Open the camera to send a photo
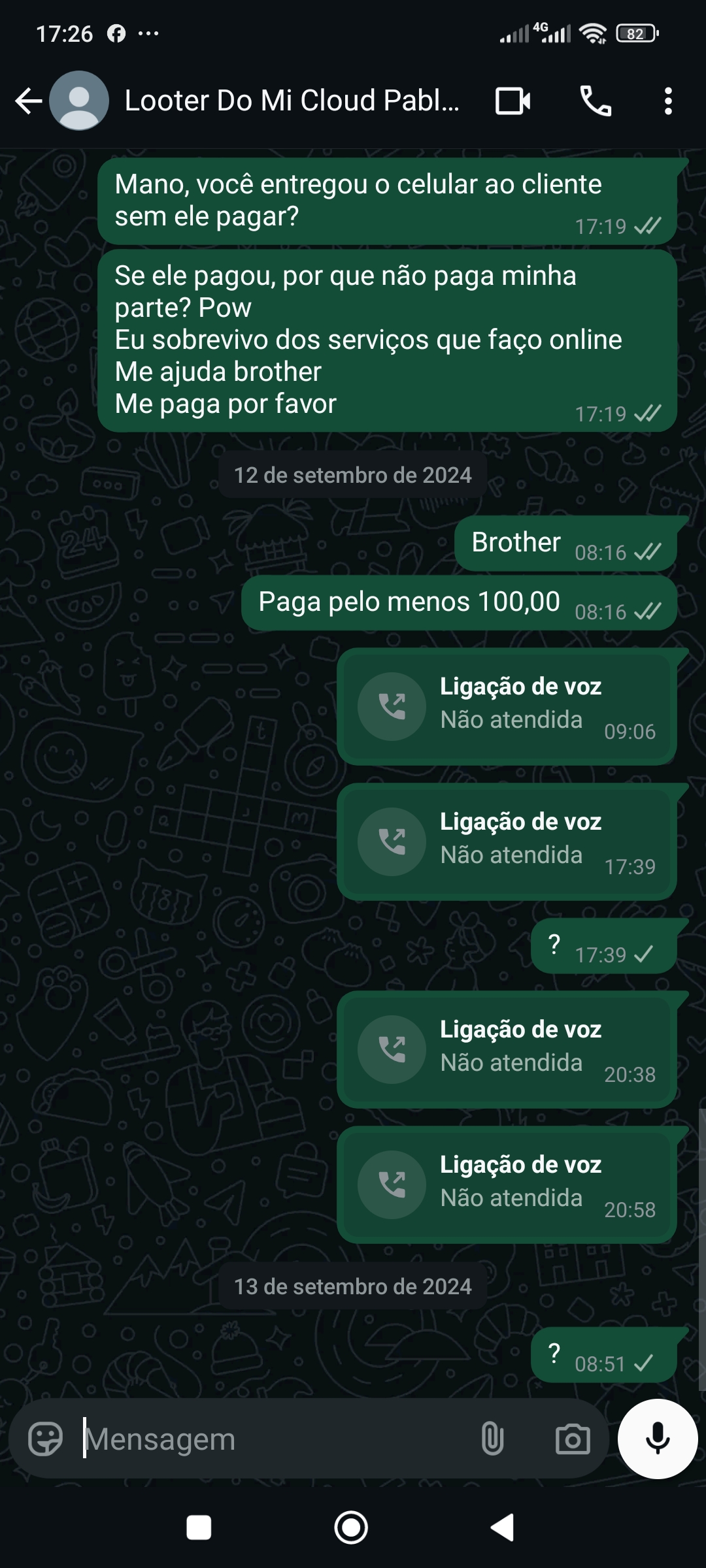 coord(573,1439)
